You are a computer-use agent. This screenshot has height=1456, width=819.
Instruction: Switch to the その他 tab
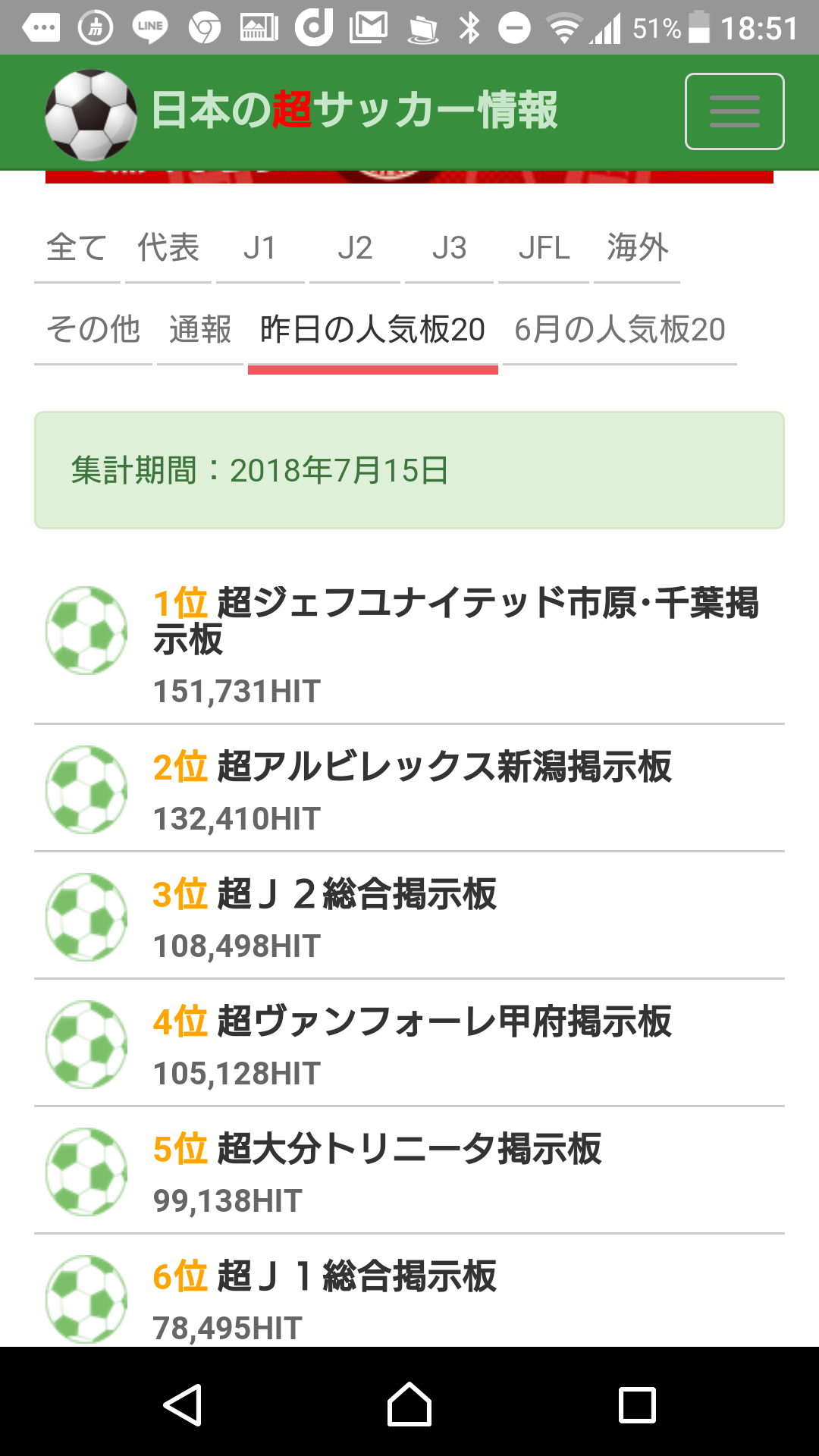[93, 330]
